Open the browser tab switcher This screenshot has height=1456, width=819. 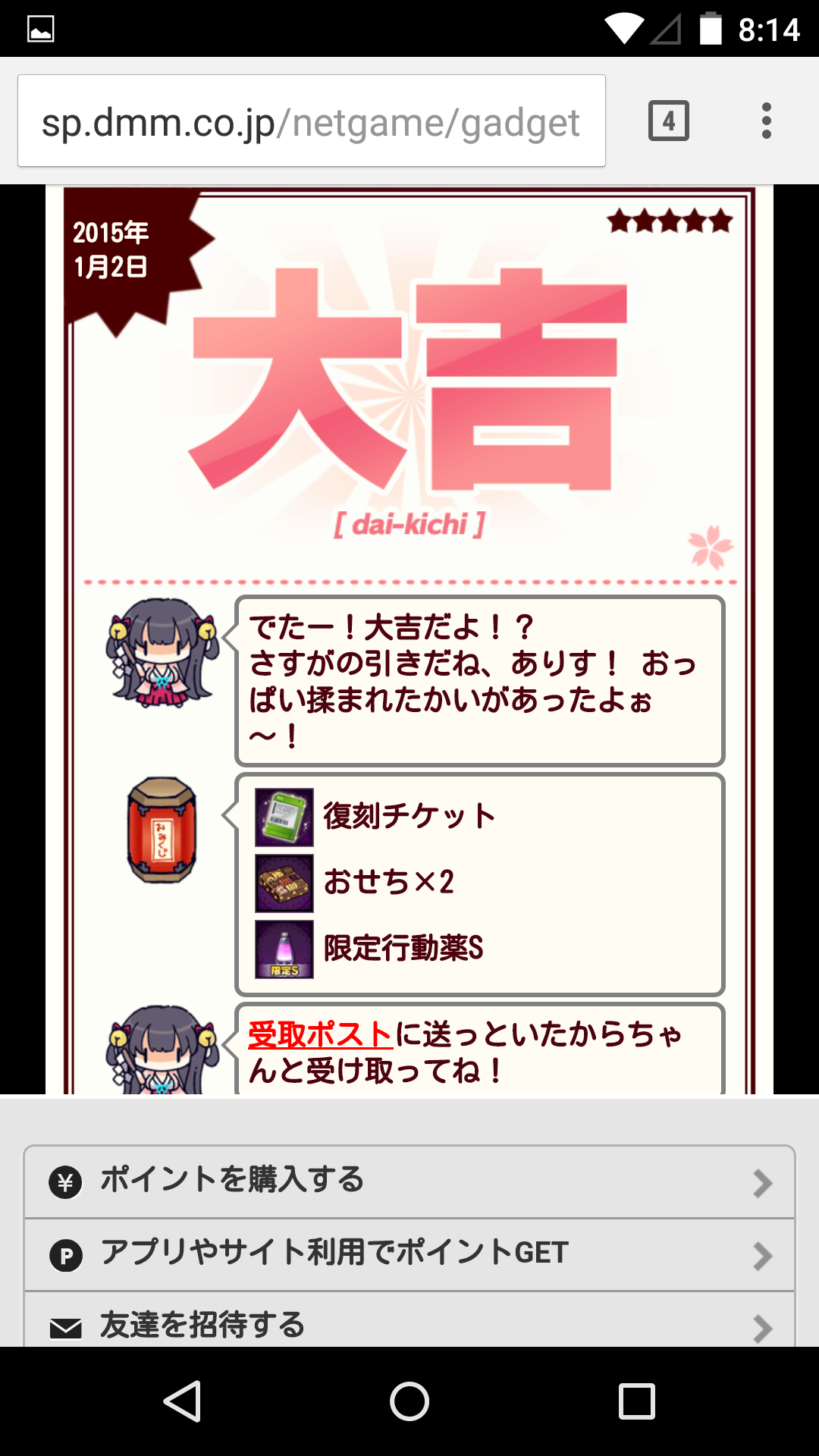click(668, 121)
